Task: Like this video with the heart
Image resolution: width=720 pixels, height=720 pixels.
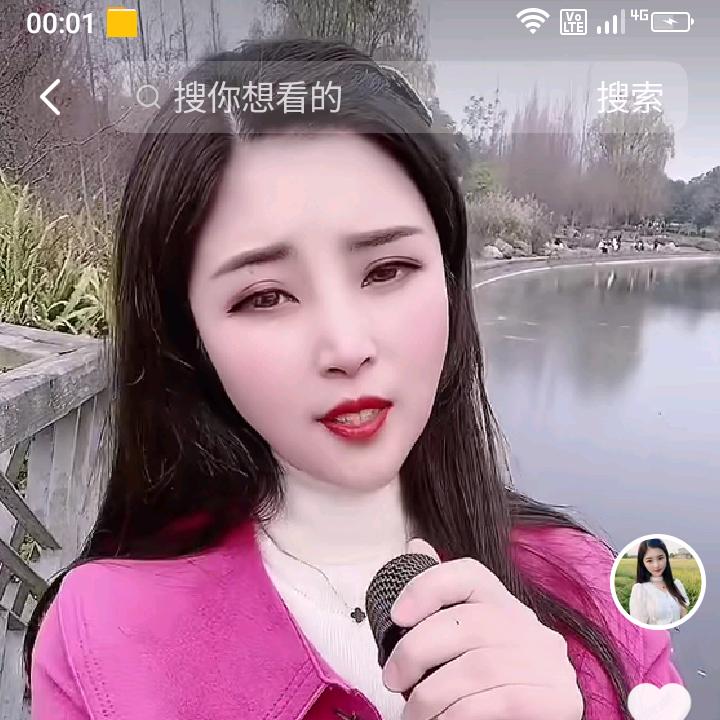Action: pos(659,702)
